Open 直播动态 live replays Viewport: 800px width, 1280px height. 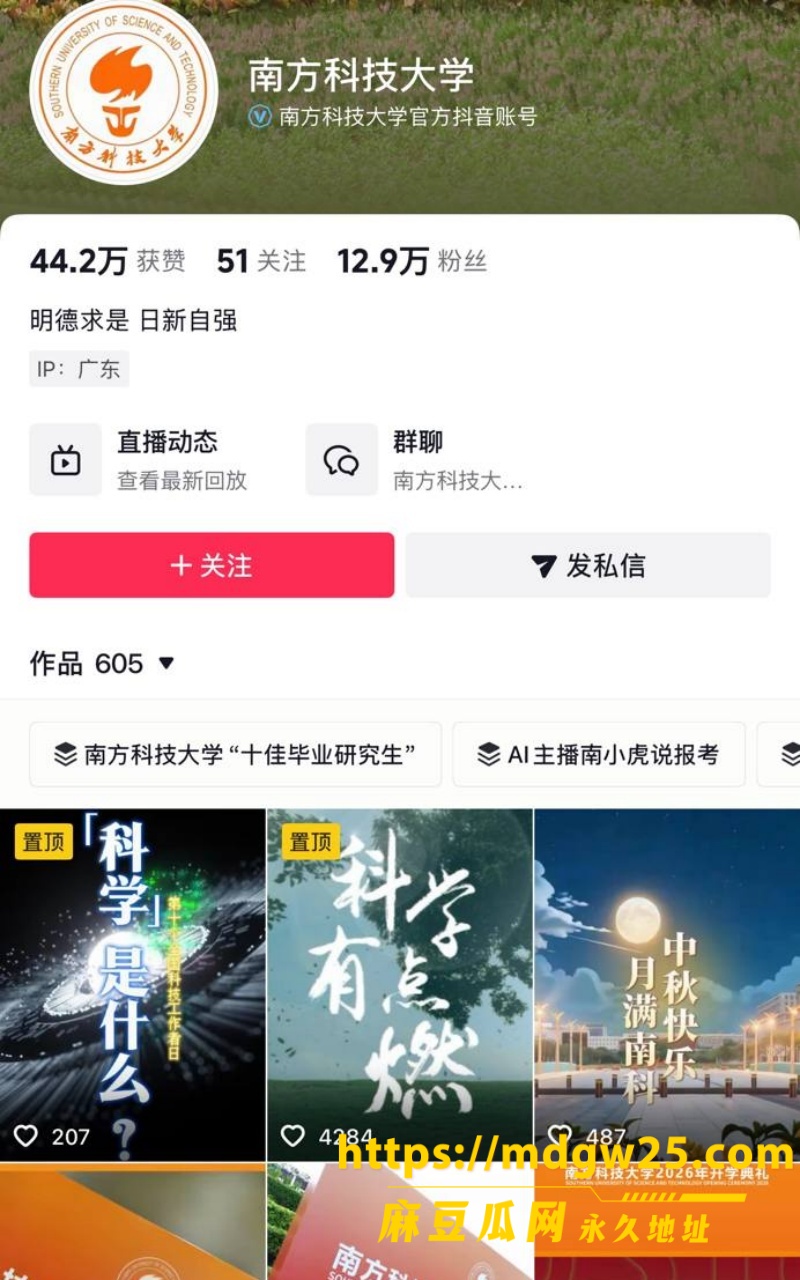[x=139, y=459]
